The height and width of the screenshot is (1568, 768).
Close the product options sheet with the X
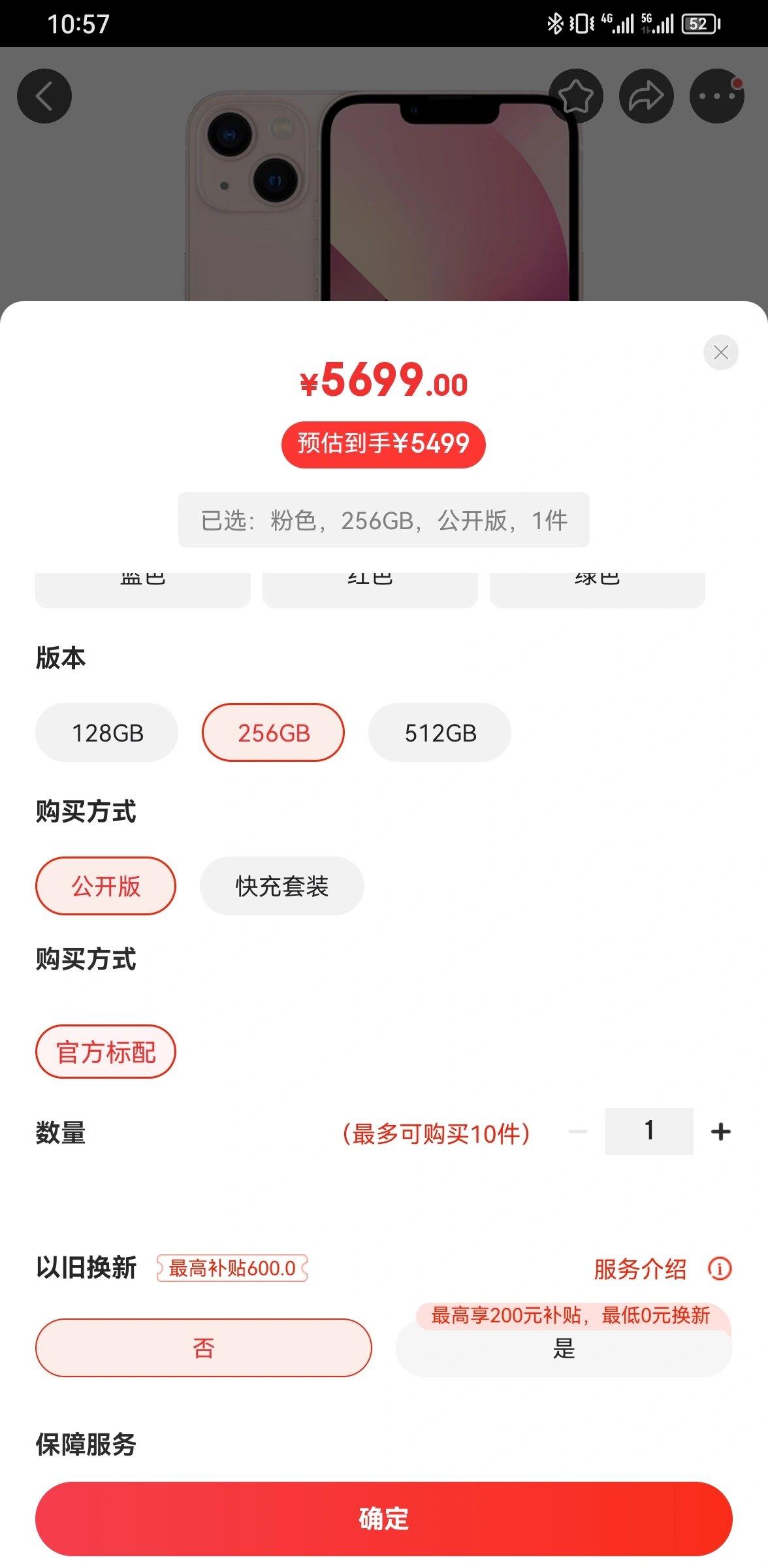[x=720, y=353]
